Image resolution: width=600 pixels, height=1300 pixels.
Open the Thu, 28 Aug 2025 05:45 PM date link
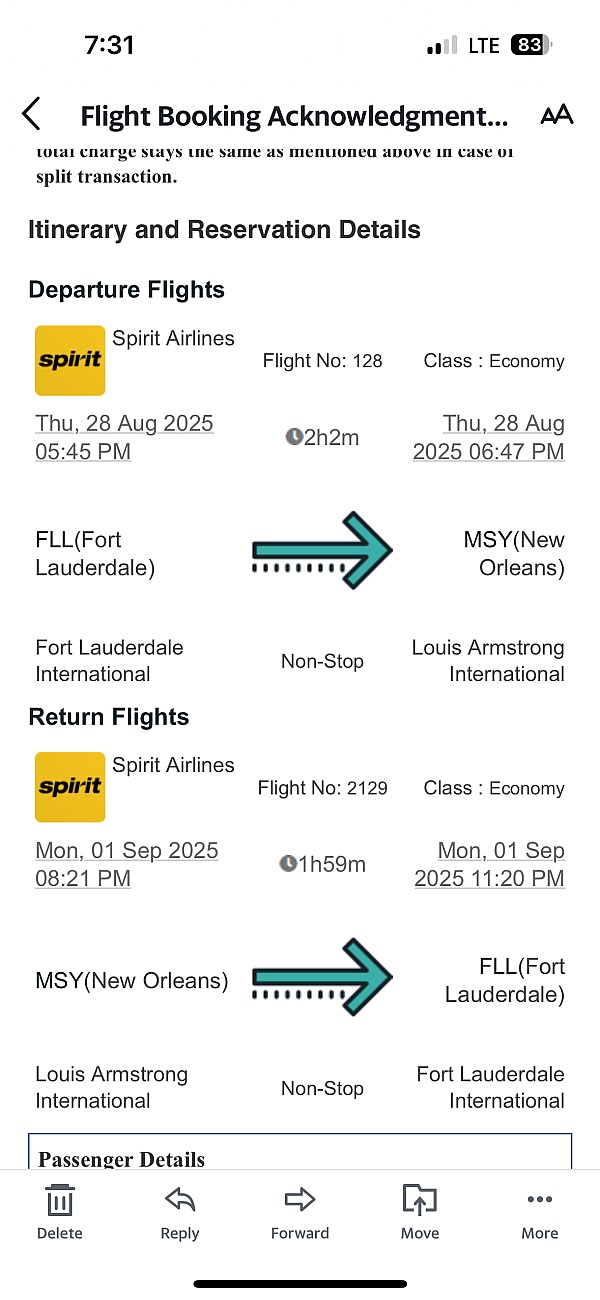coord(124,437)
